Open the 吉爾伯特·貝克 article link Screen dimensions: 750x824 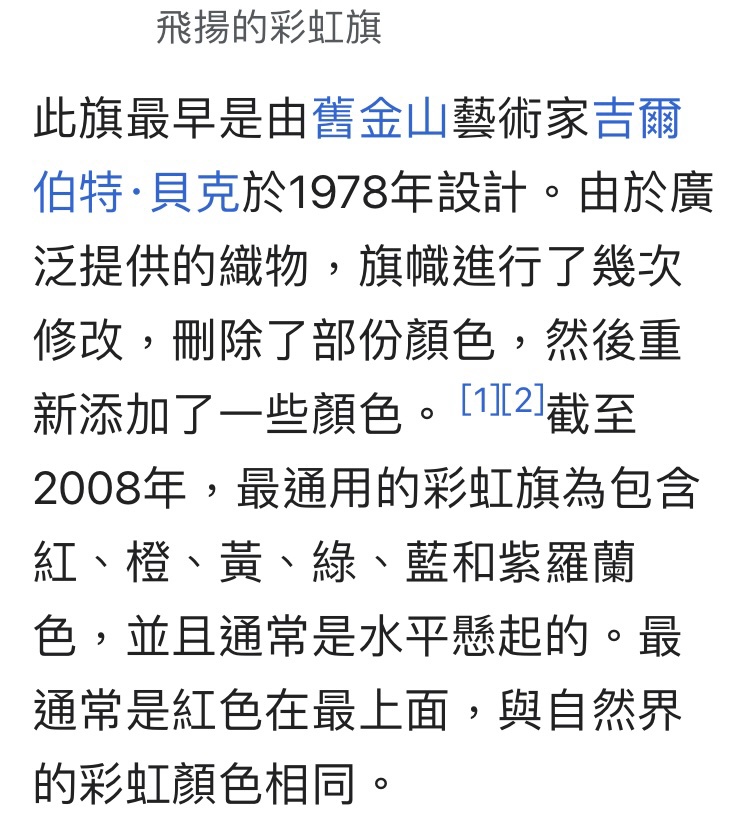coord(136,192)
